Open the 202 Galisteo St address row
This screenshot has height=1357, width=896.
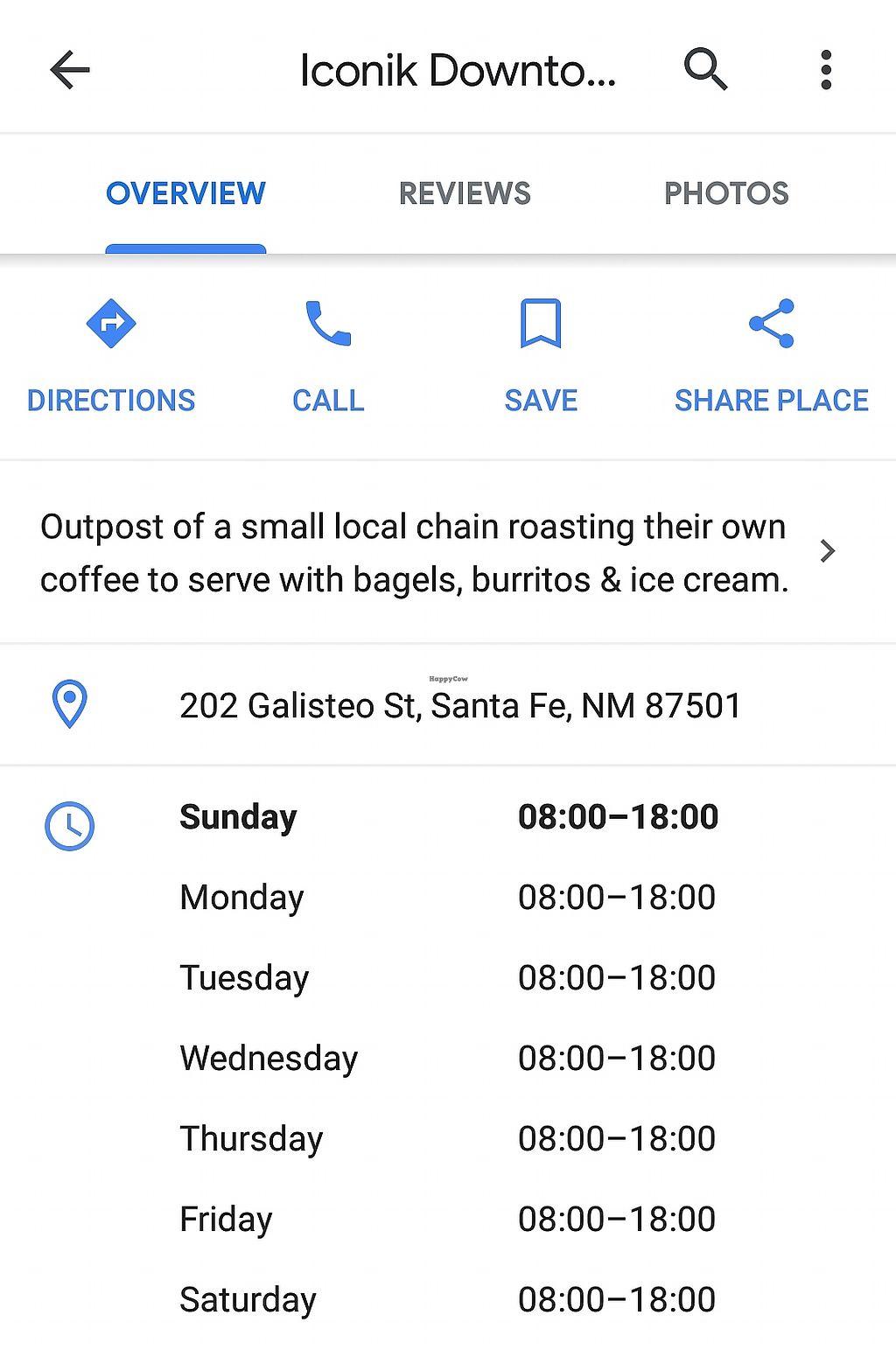tap(459, 705)
